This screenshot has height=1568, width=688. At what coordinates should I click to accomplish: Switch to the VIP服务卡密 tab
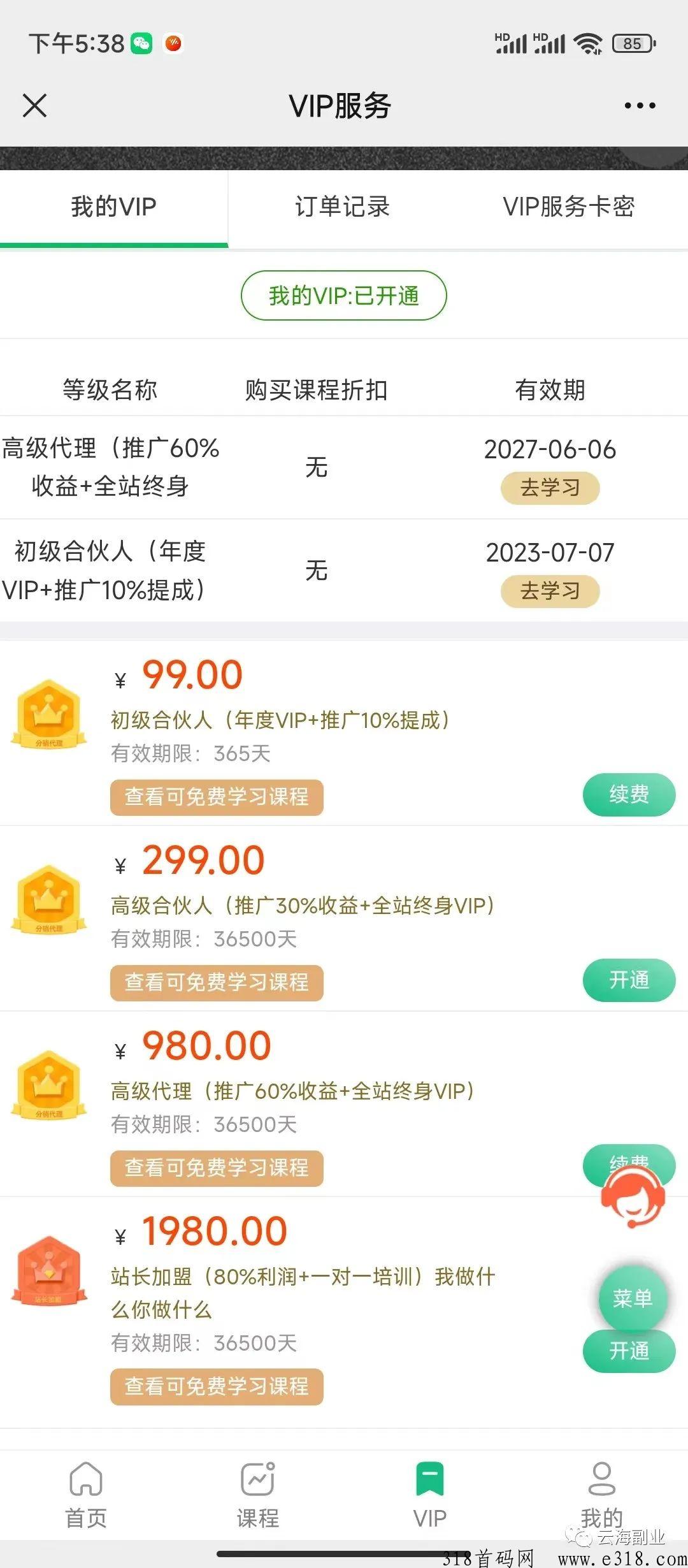pyautogui.click(x=569, y=207)
